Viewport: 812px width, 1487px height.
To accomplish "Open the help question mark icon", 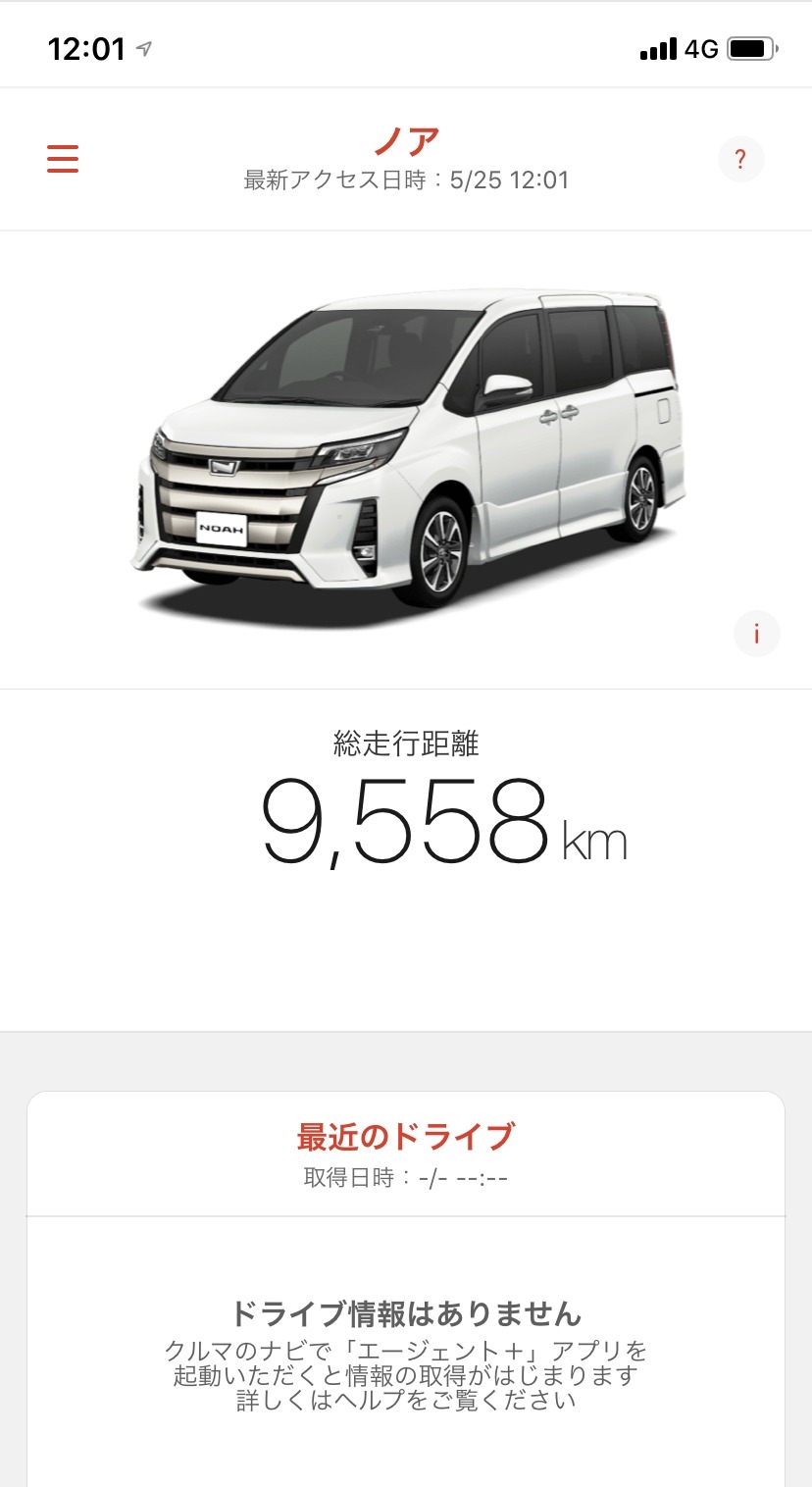I will click(740, 159).
